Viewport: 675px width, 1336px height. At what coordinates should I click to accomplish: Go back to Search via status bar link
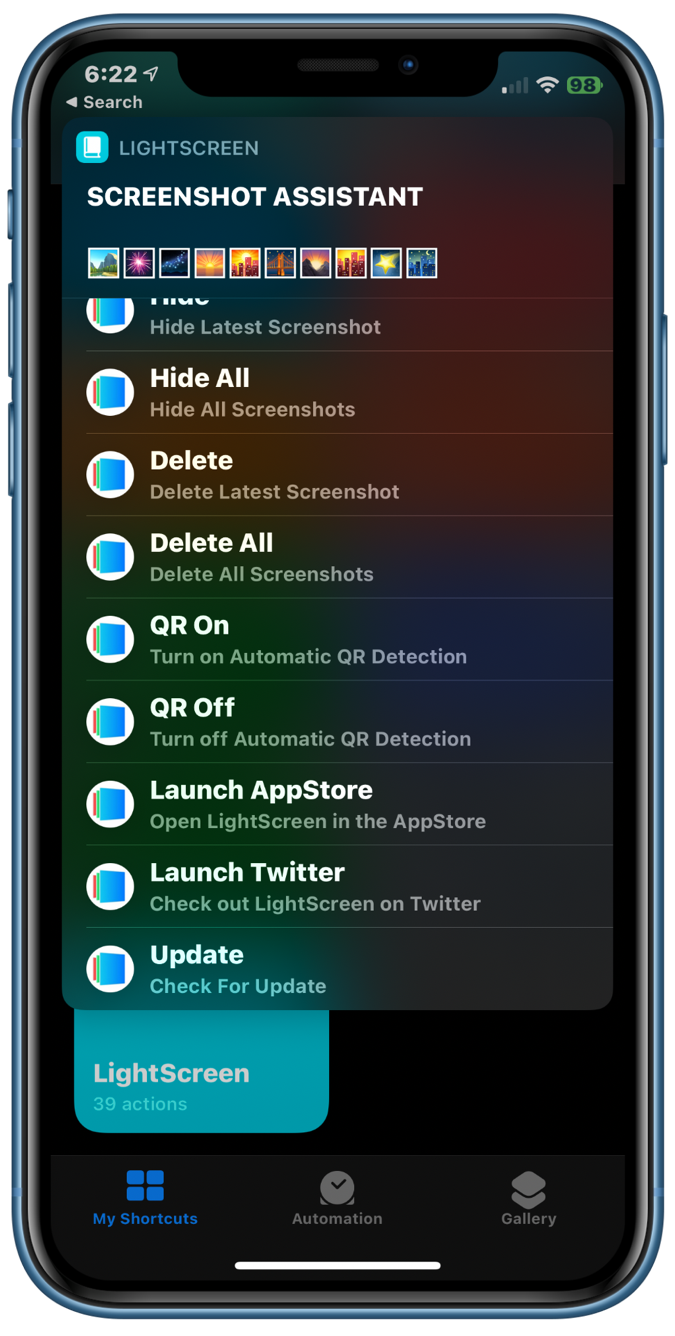point(104,102)
